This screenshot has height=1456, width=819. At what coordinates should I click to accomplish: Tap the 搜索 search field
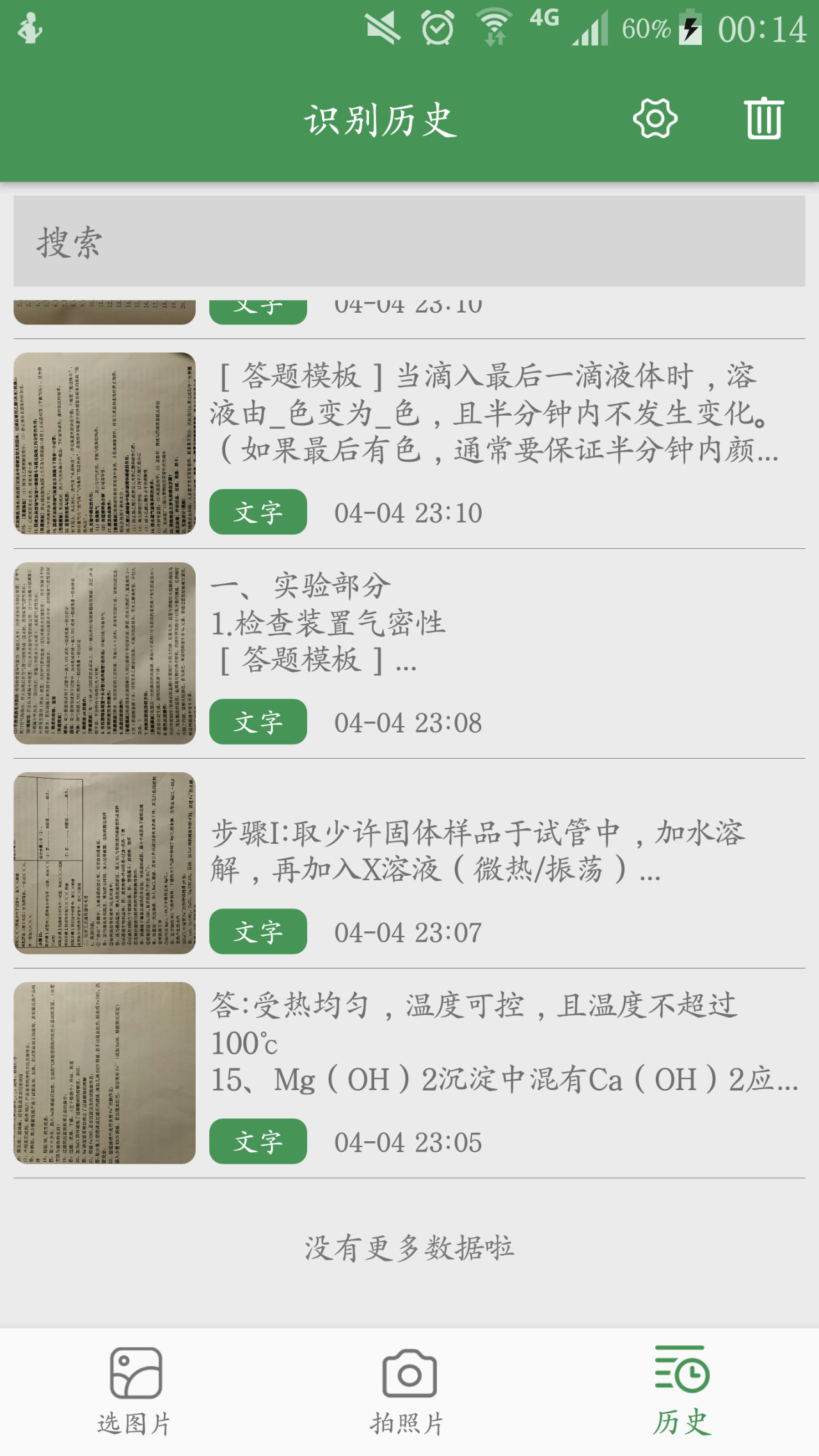pyautogui.click(x=409, y=242)
